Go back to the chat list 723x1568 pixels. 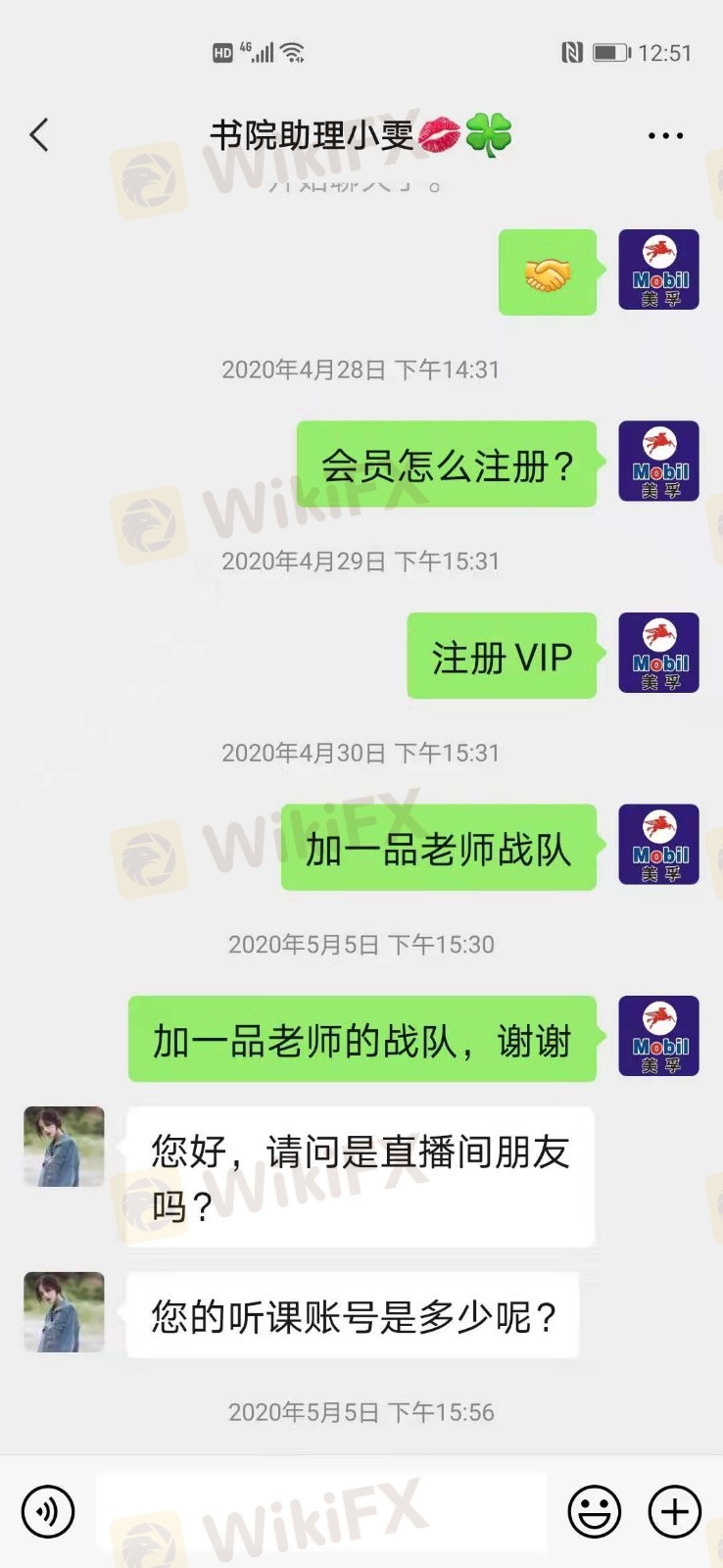[x=39, y=135]
